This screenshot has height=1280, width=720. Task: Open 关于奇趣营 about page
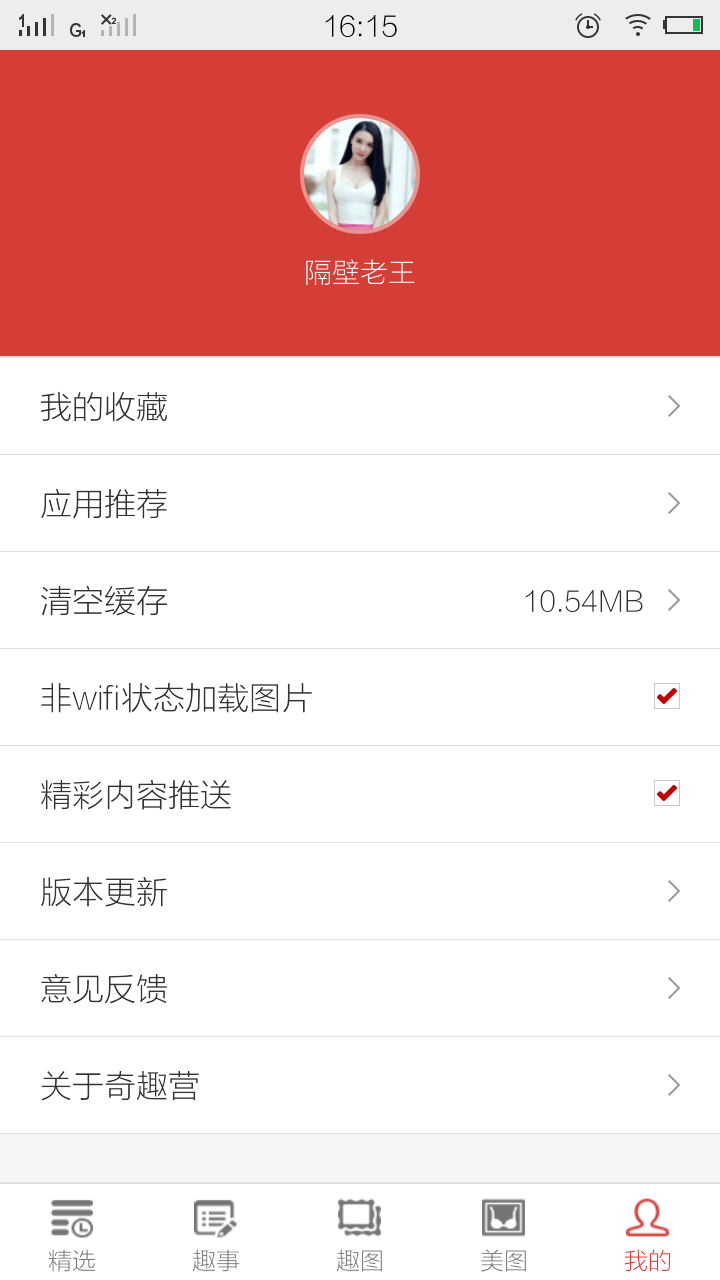tap(360, 1085)
